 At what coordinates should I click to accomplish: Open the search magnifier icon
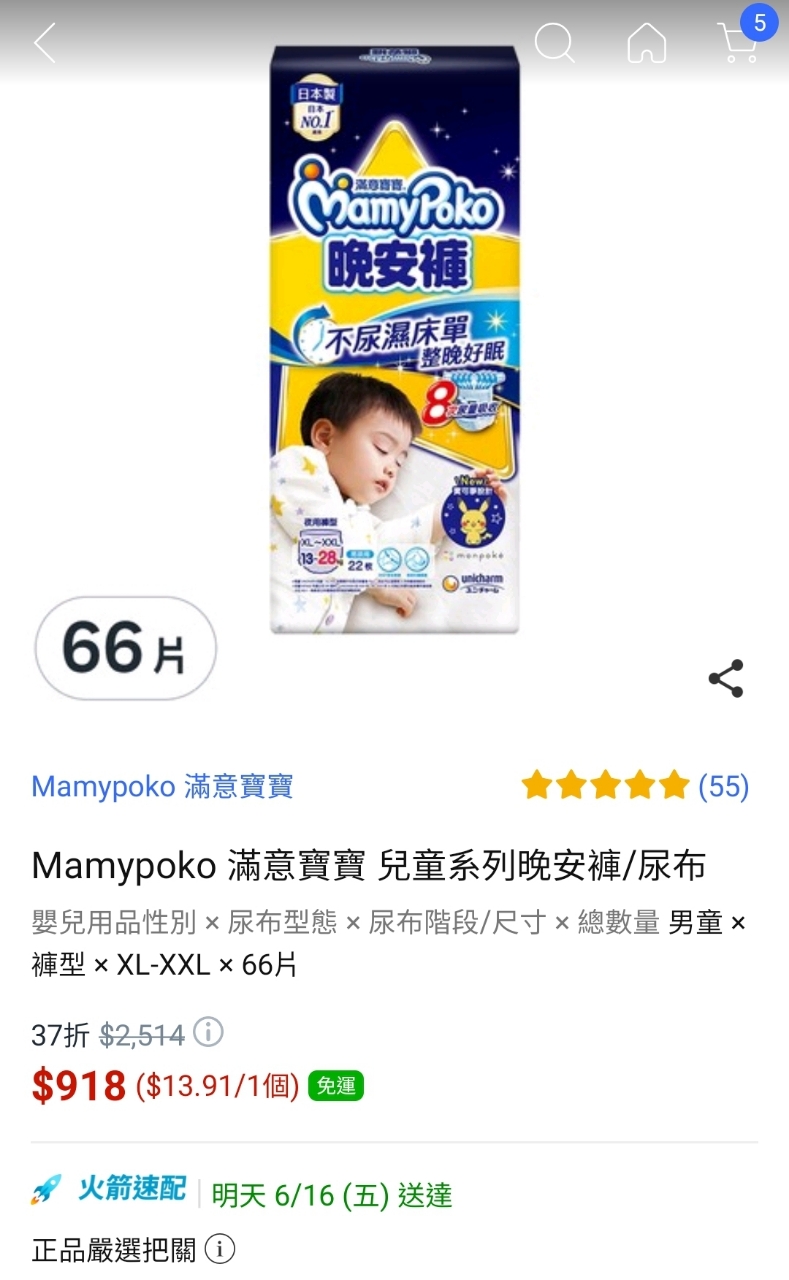(x=554, y=43)
